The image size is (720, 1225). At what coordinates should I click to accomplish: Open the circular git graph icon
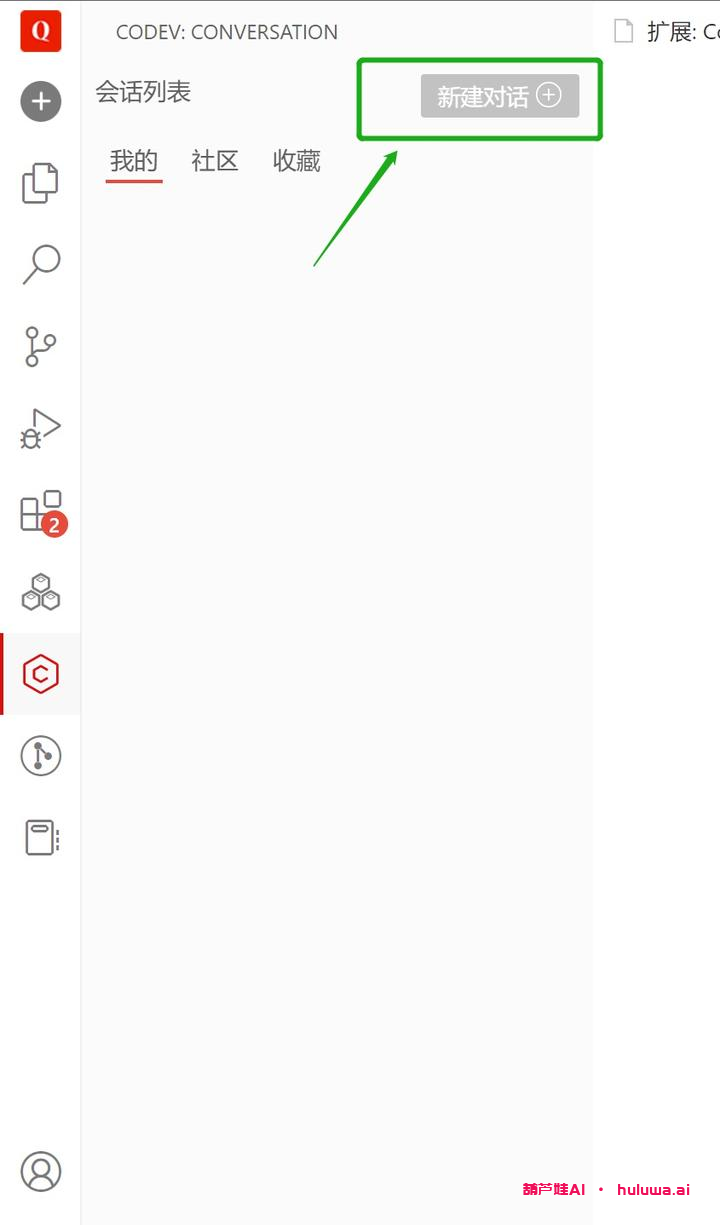click(x=41, y=756)
